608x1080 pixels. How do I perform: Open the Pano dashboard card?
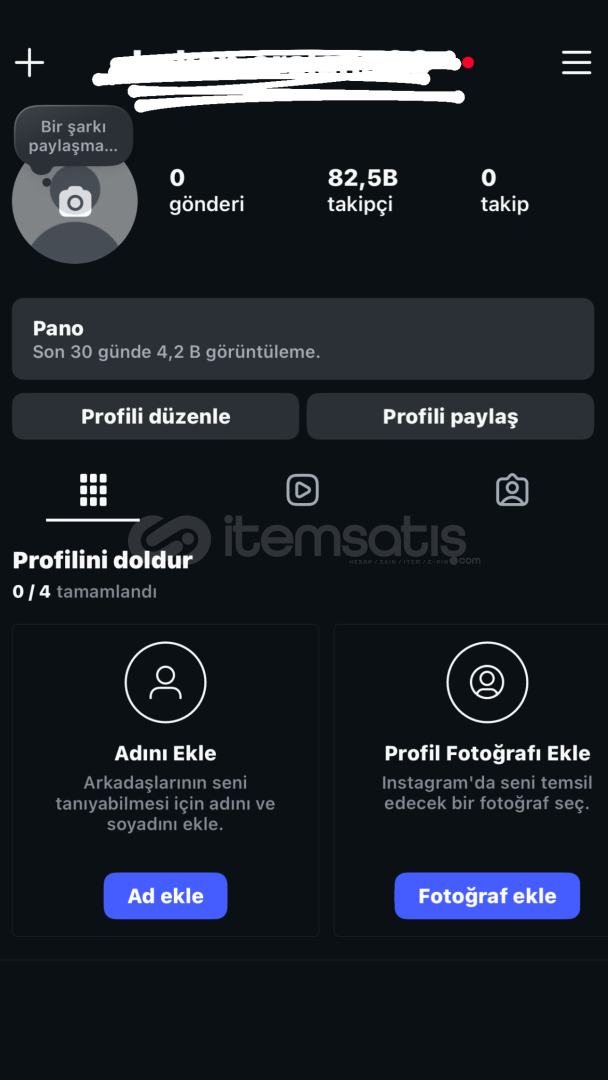pyautogui.click(x=303, y=339)
